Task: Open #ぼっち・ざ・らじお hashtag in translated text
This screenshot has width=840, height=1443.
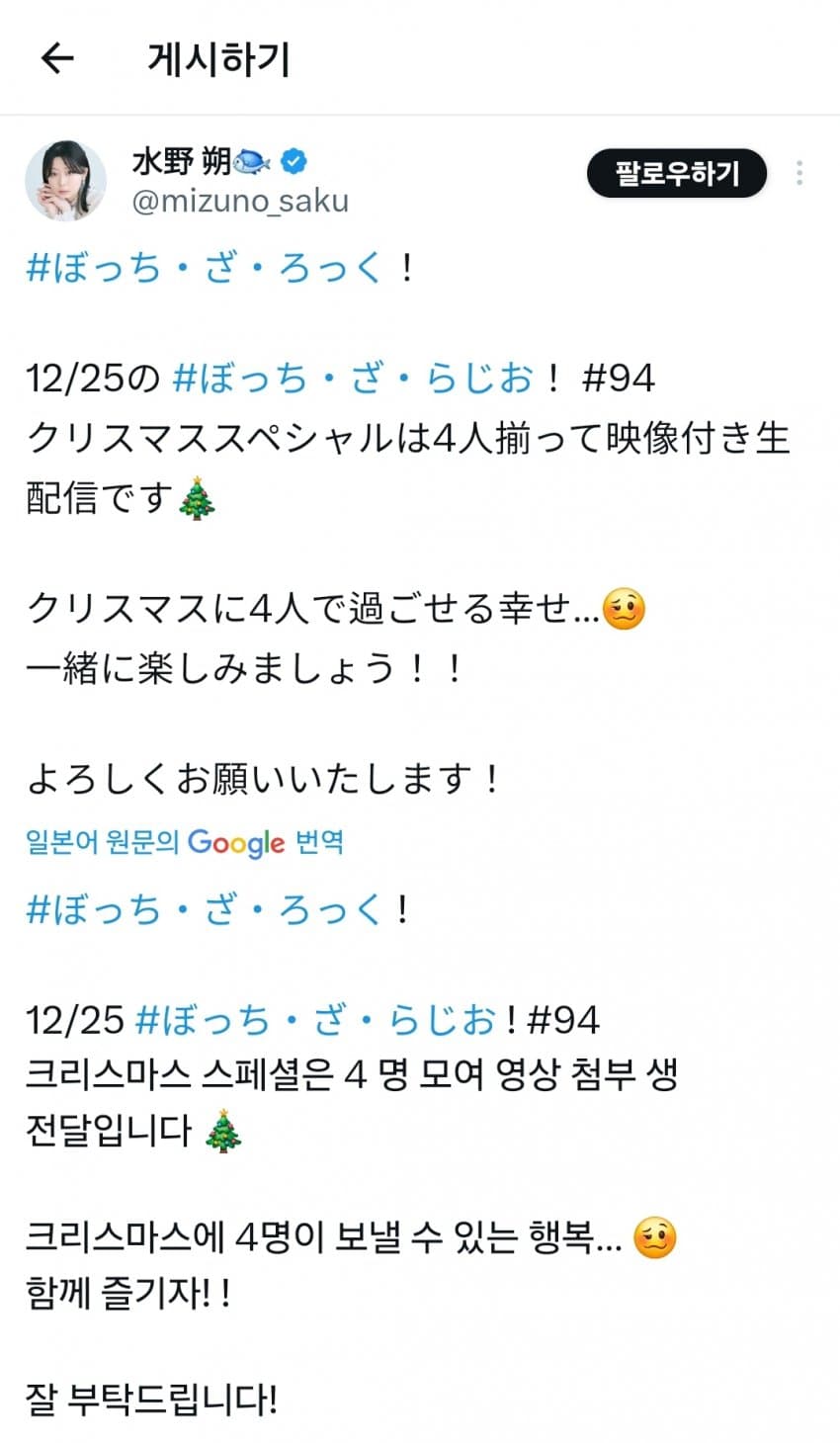Action: point(314,1020)
